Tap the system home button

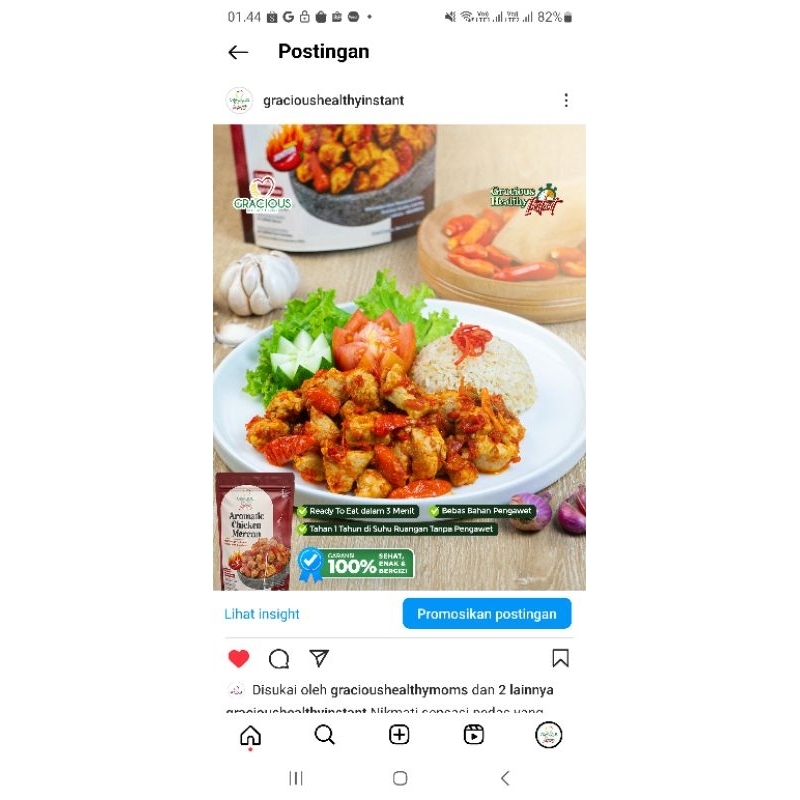[400, 778]
